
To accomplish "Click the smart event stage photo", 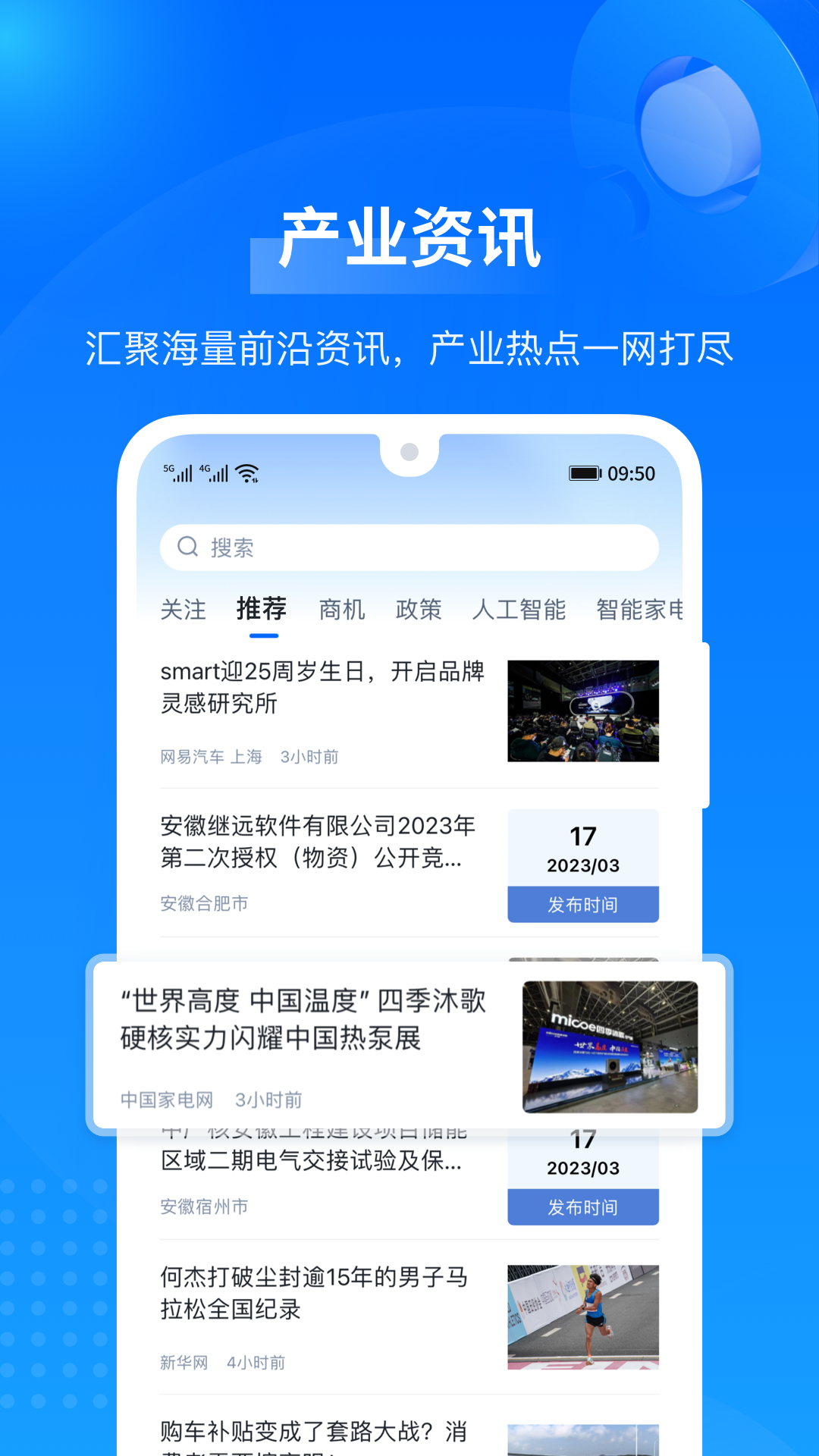I will (582, 711).
